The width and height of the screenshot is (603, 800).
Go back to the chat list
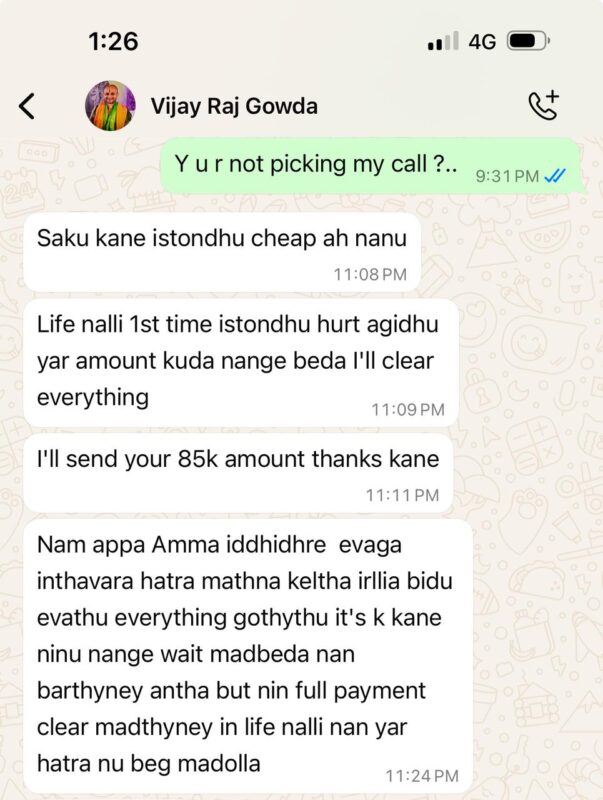tap(27, 106)
